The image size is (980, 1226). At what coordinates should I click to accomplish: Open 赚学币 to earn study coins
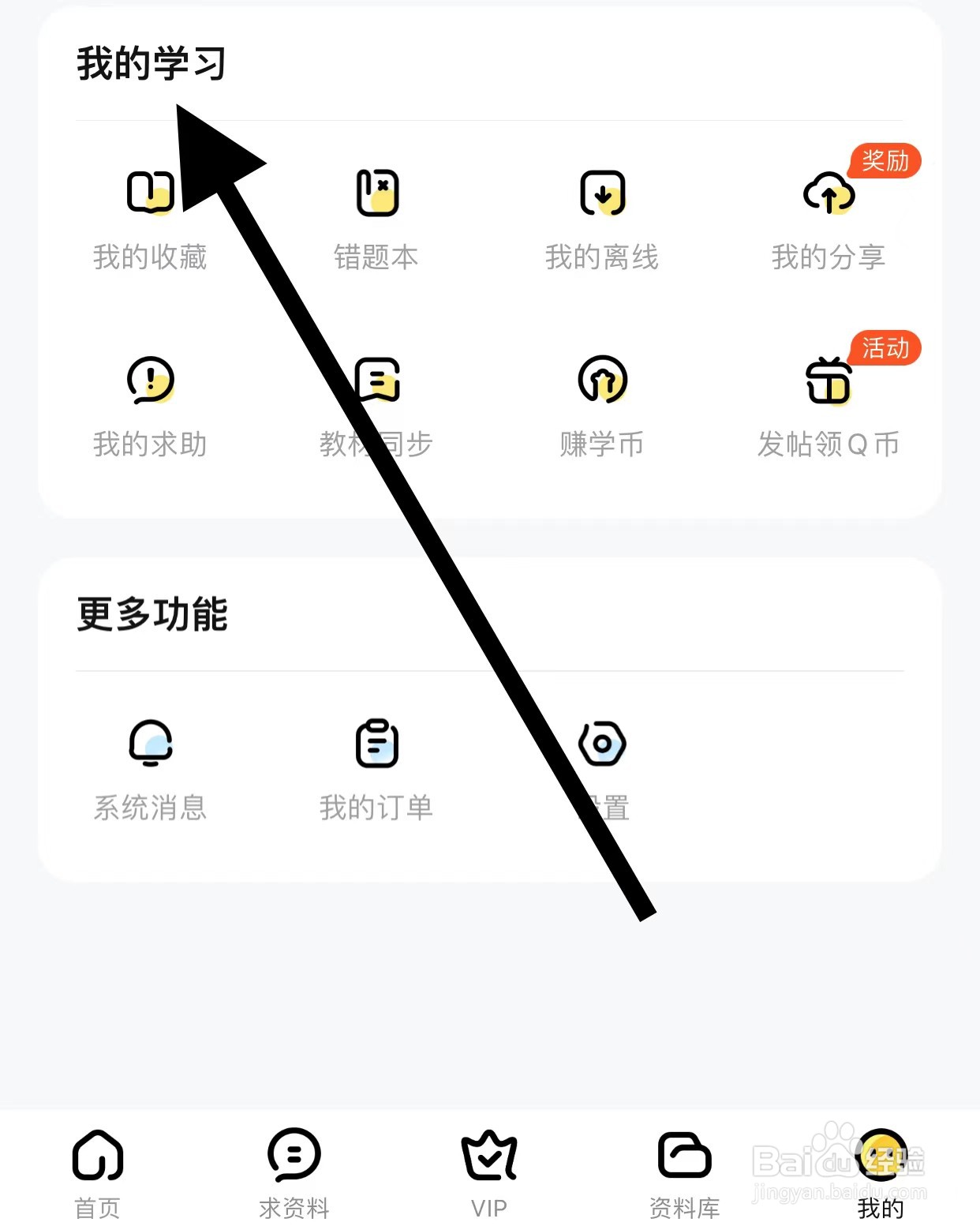[603, 407]
